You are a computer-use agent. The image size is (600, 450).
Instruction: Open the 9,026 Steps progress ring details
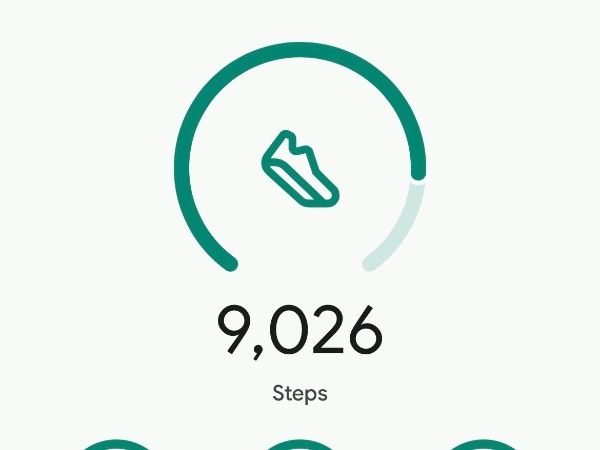300,170
